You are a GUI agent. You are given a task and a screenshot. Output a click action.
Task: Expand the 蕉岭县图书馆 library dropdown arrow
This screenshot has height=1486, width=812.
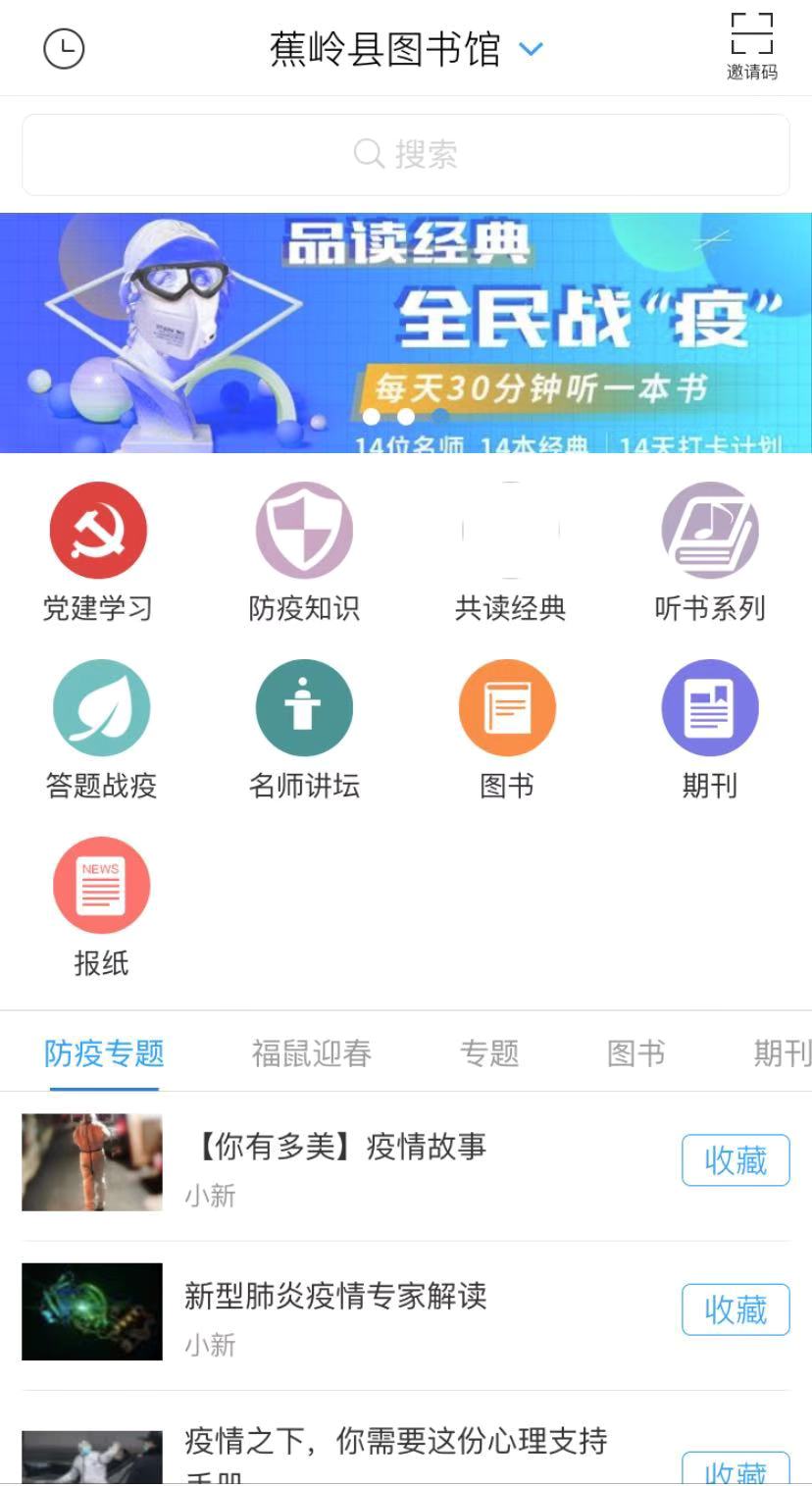[532, 47]
